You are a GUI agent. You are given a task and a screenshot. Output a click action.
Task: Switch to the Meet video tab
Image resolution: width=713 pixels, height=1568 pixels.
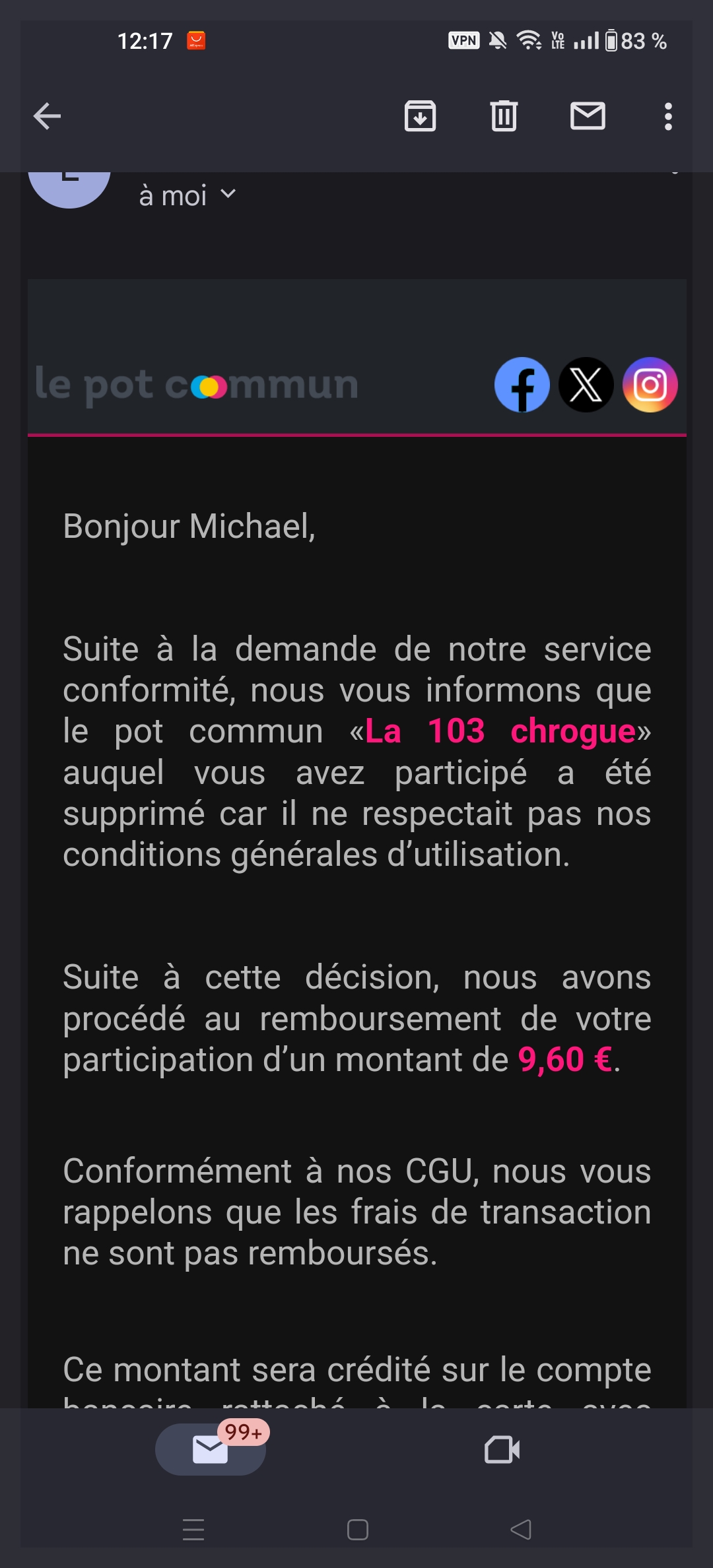tap(502, 1450)
